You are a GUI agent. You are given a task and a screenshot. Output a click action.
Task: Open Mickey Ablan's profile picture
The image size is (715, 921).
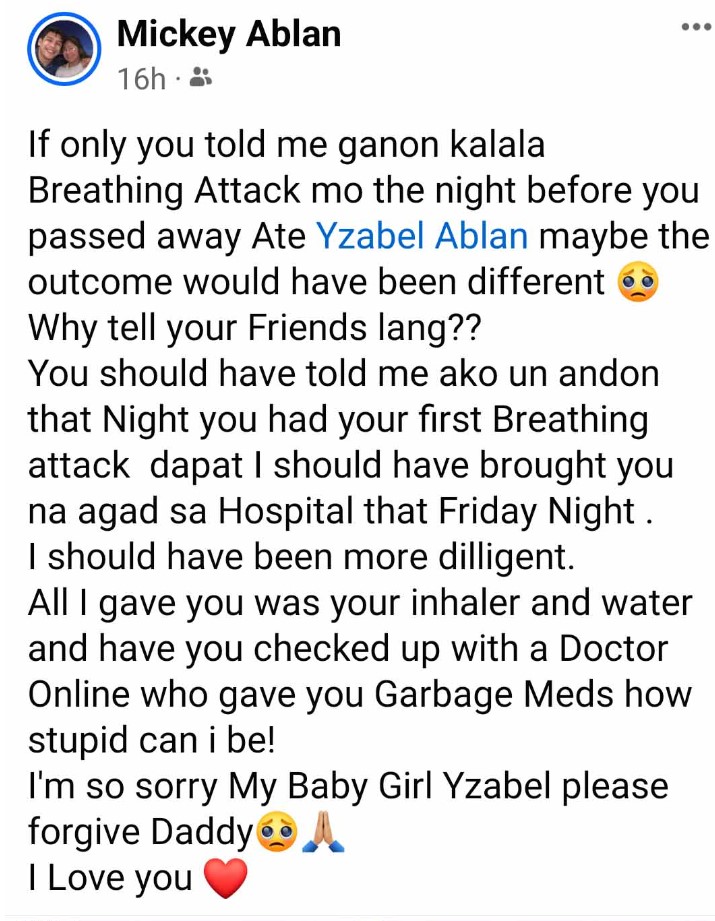(64, 50)
